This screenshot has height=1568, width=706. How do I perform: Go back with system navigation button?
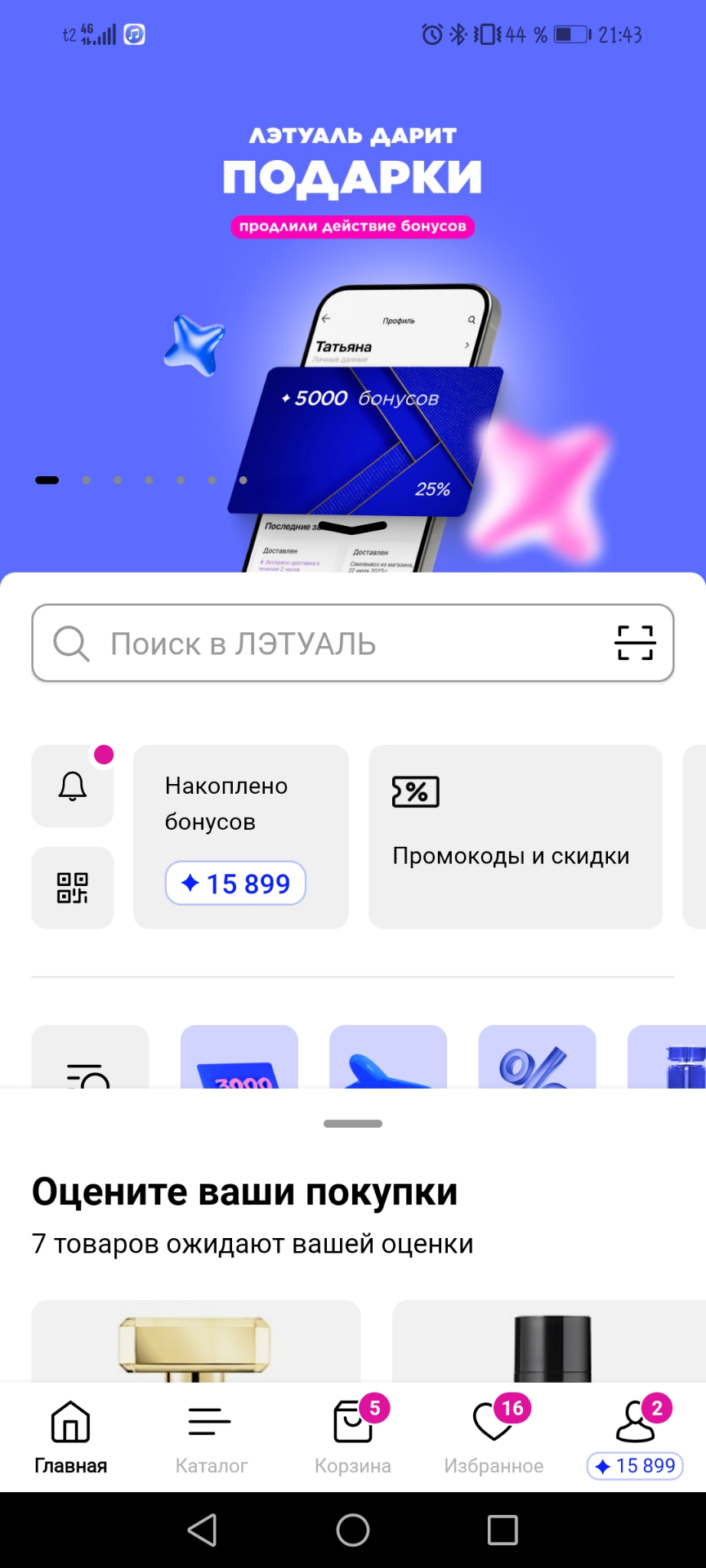point(202,1530)
